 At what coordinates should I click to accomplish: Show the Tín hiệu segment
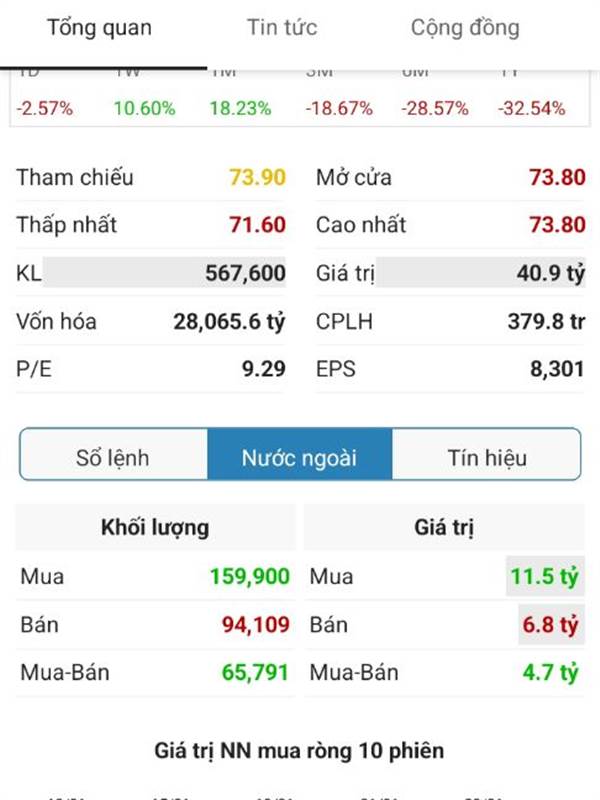(486, 458)
